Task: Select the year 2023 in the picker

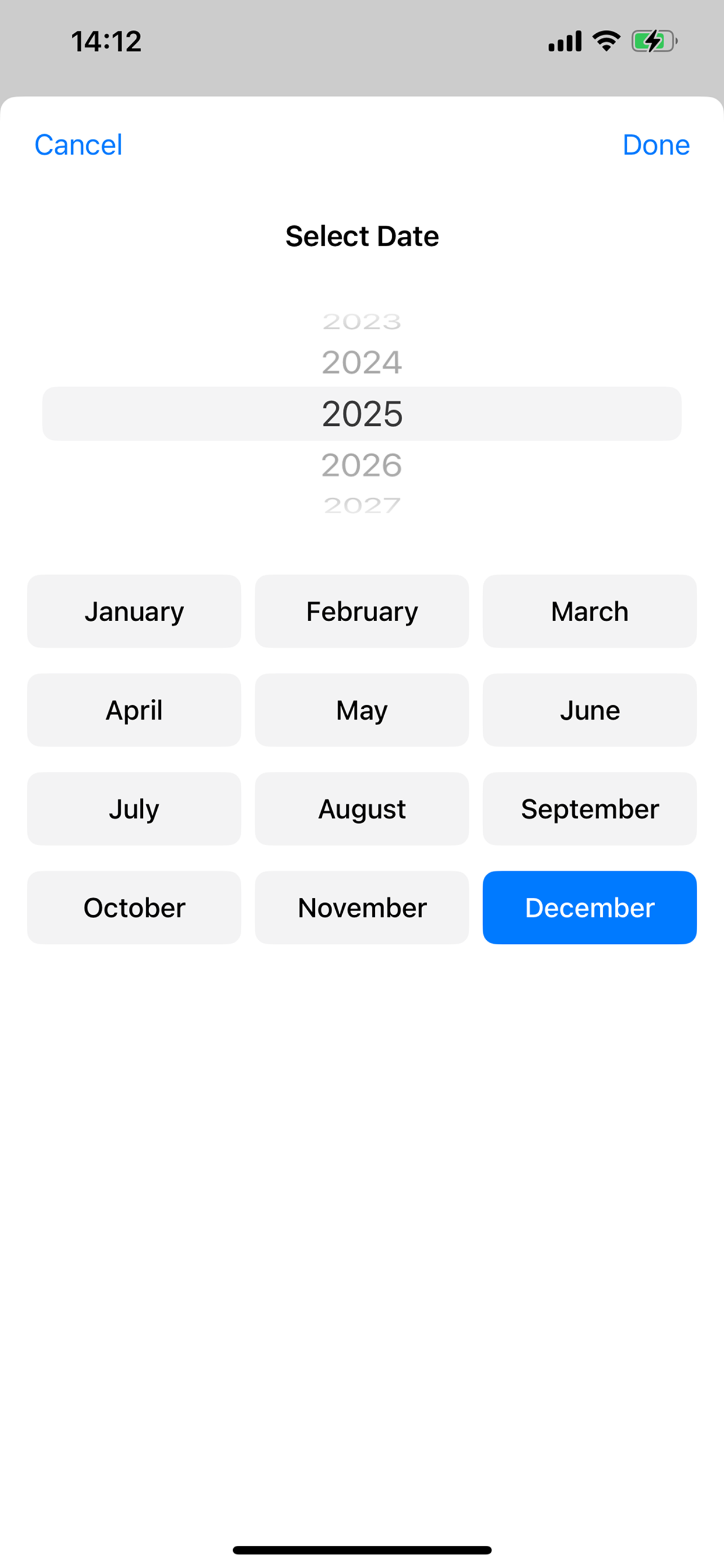Action: (361, 321)
